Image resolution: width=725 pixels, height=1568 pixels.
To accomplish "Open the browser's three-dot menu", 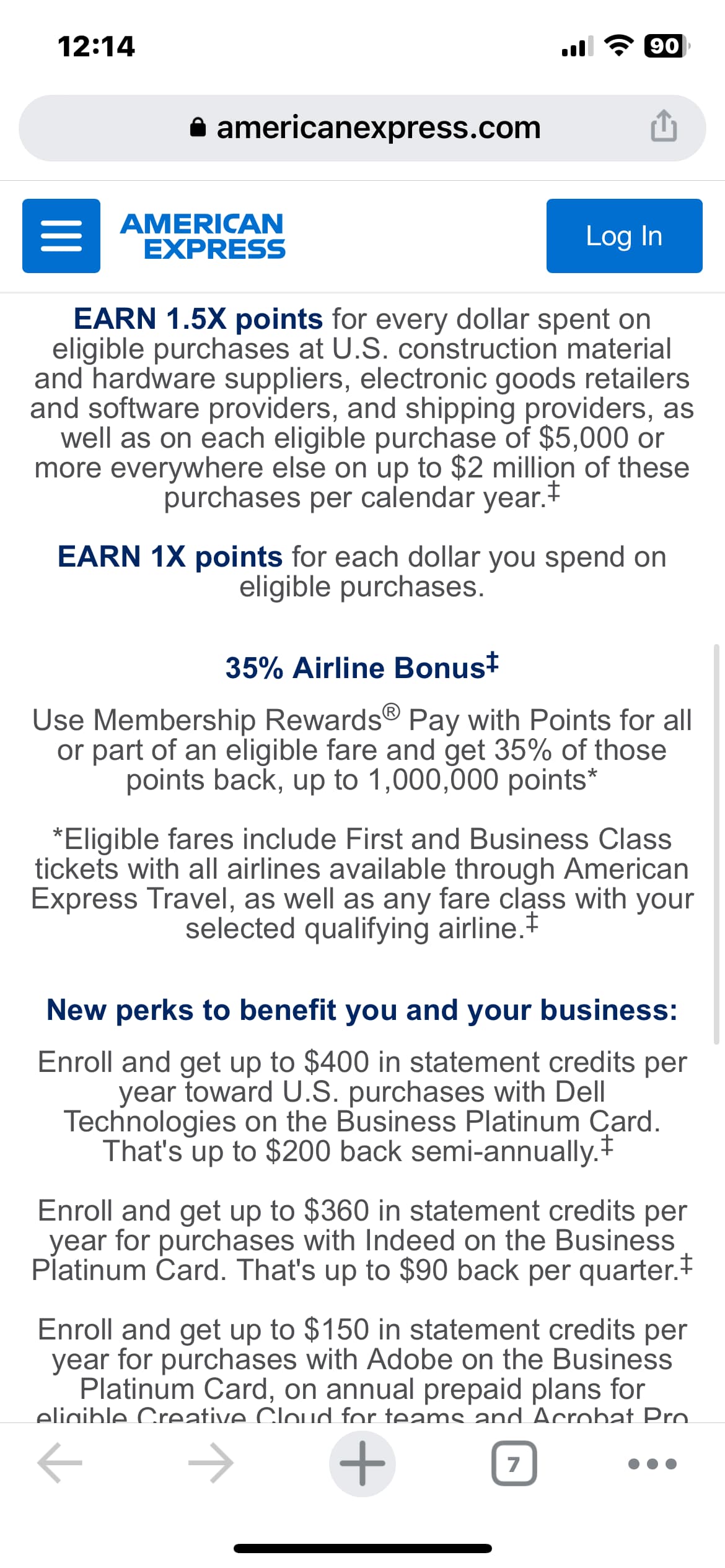I will click(652, 1463).
